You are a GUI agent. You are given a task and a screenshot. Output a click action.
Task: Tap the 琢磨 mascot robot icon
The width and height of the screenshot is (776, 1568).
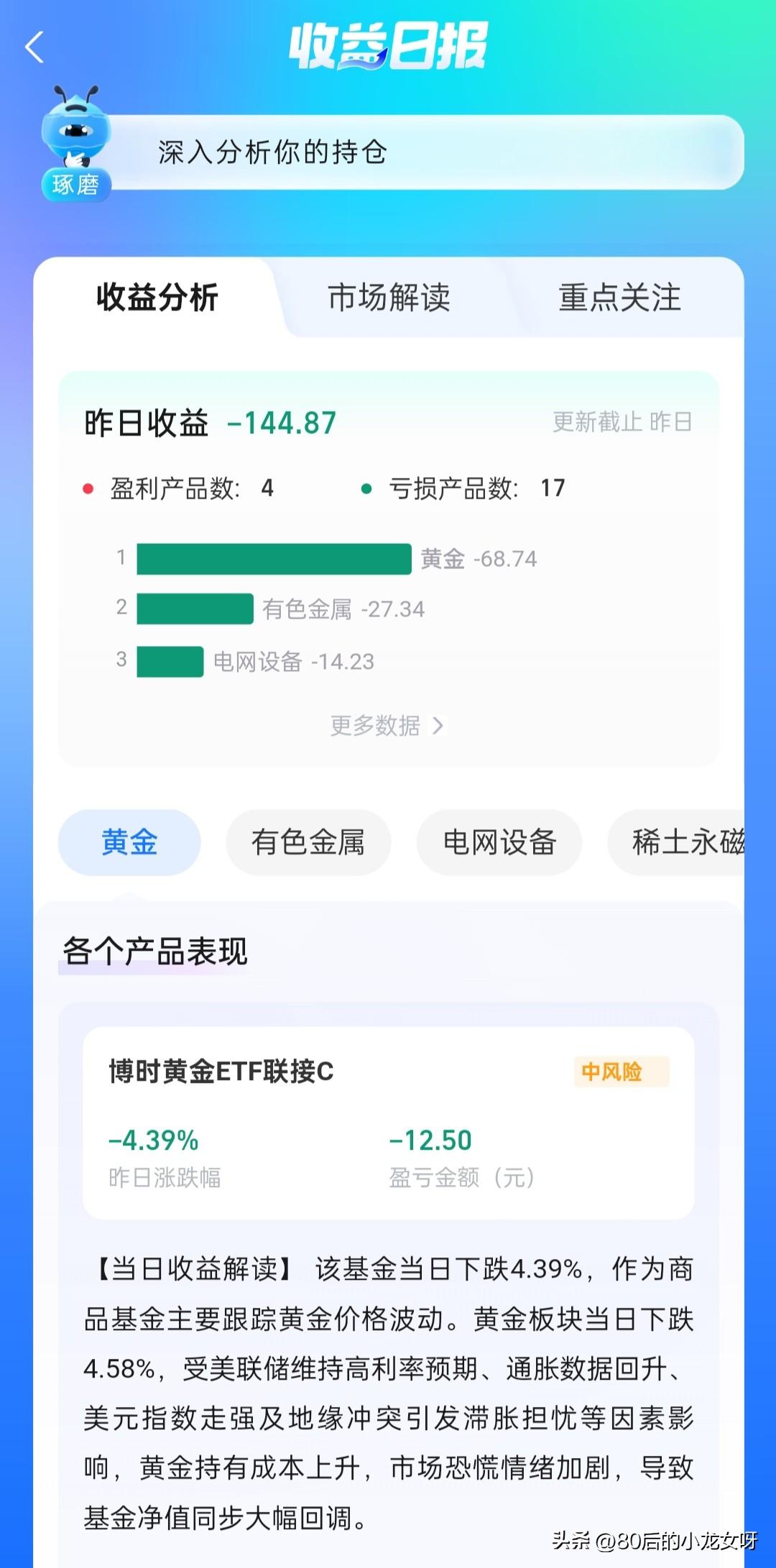tap(75, 129)
